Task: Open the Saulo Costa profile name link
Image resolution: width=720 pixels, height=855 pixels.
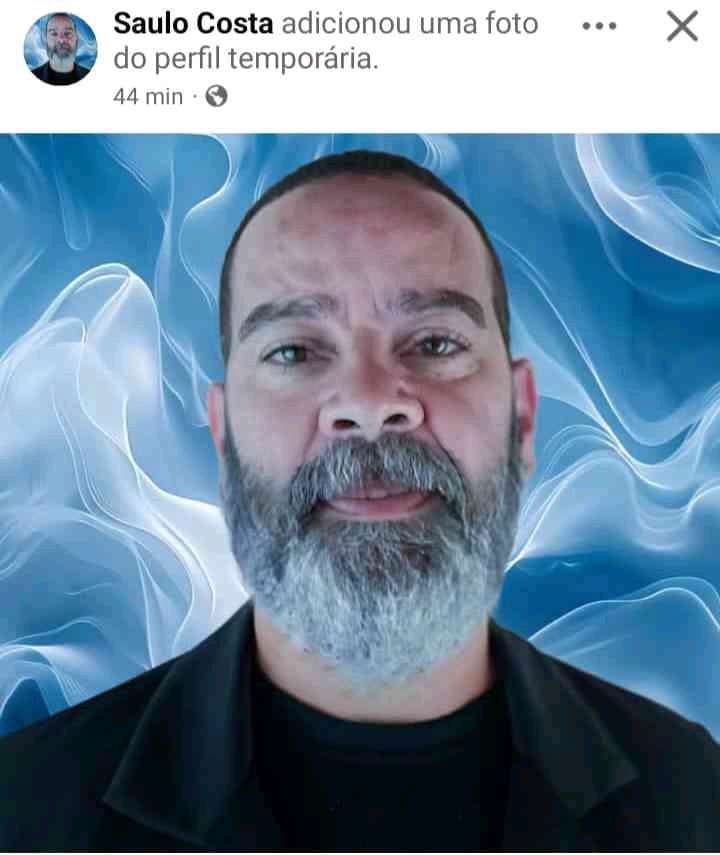Action: 193,24
